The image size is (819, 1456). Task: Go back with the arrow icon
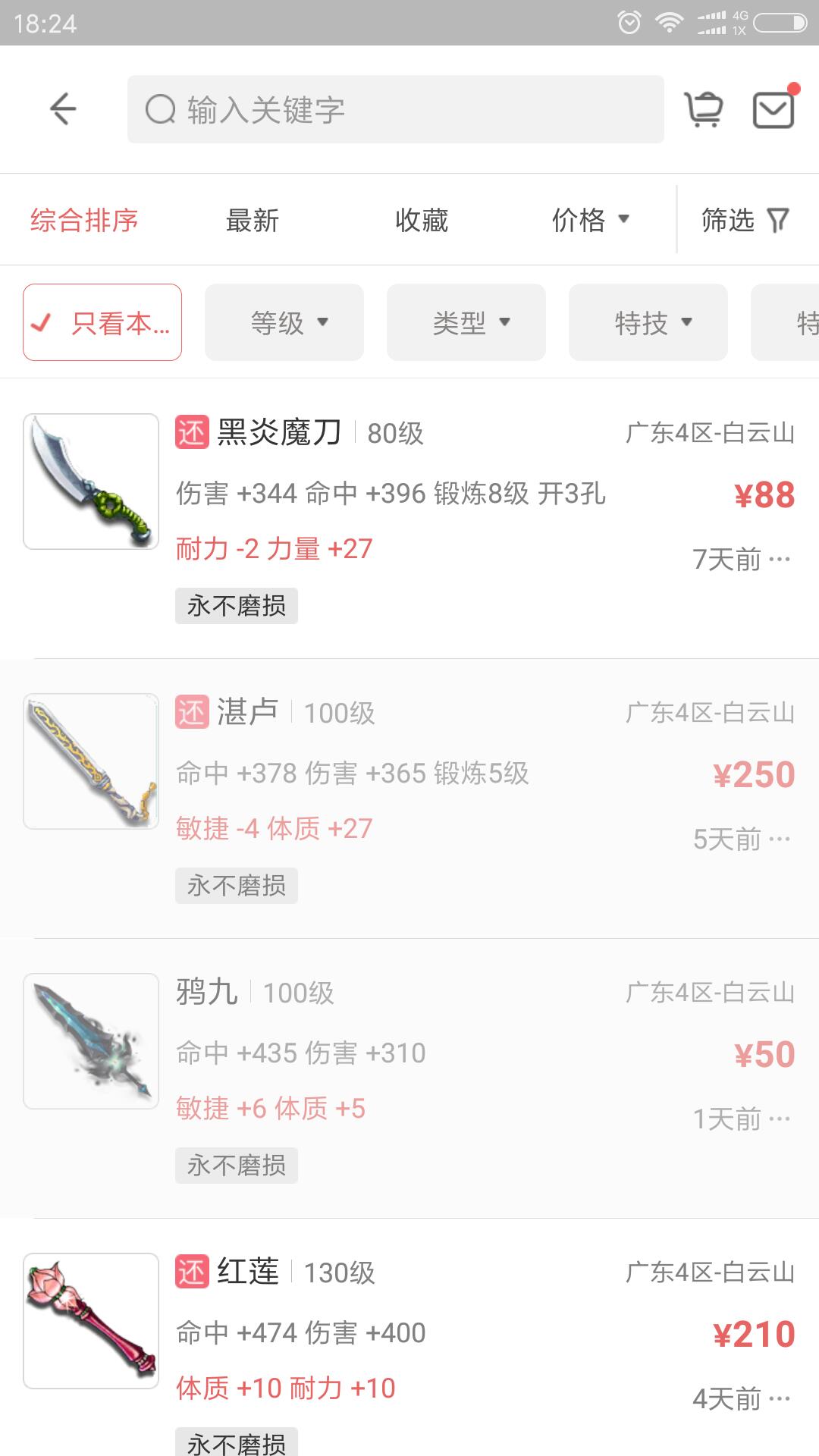64,109
